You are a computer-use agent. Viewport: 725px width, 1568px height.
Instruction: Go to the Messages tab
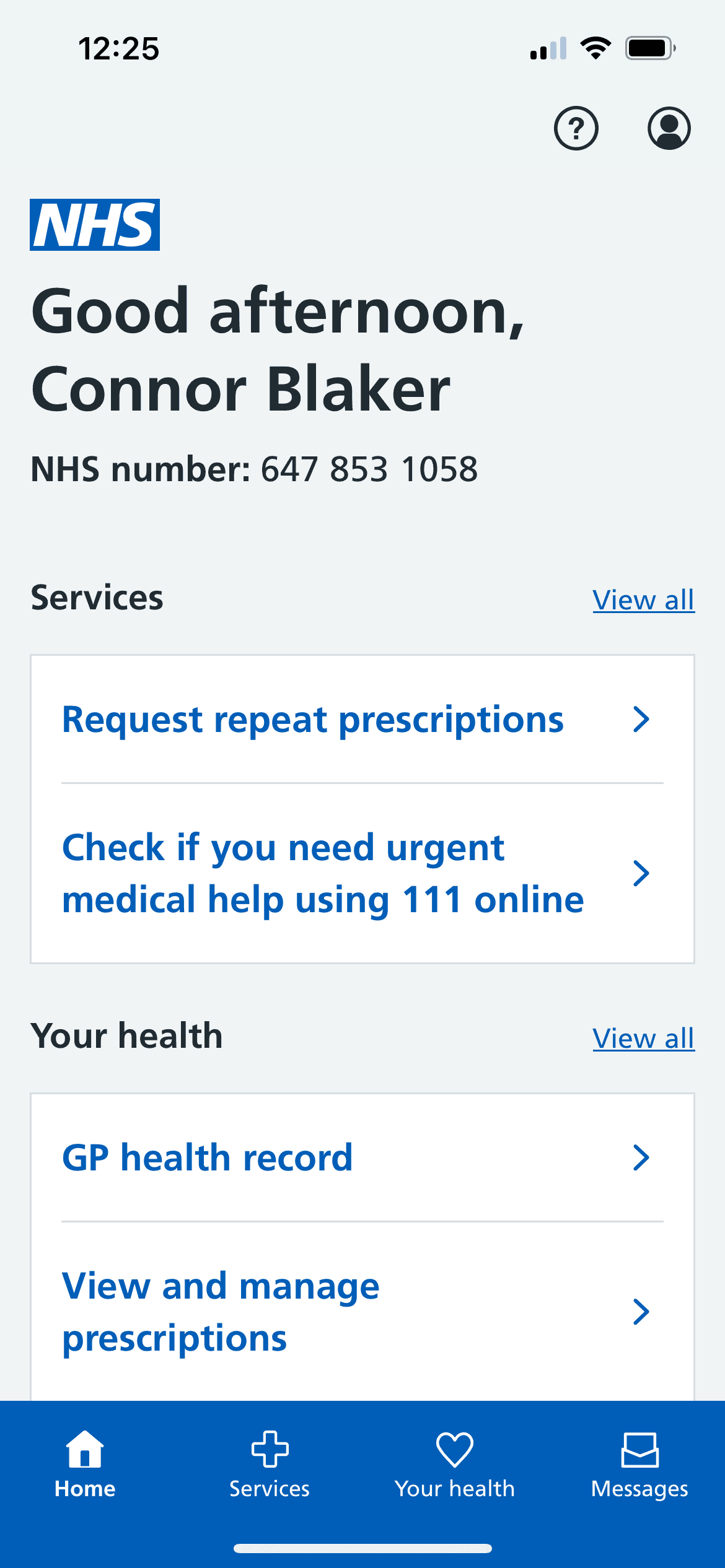pos(639,1465)
